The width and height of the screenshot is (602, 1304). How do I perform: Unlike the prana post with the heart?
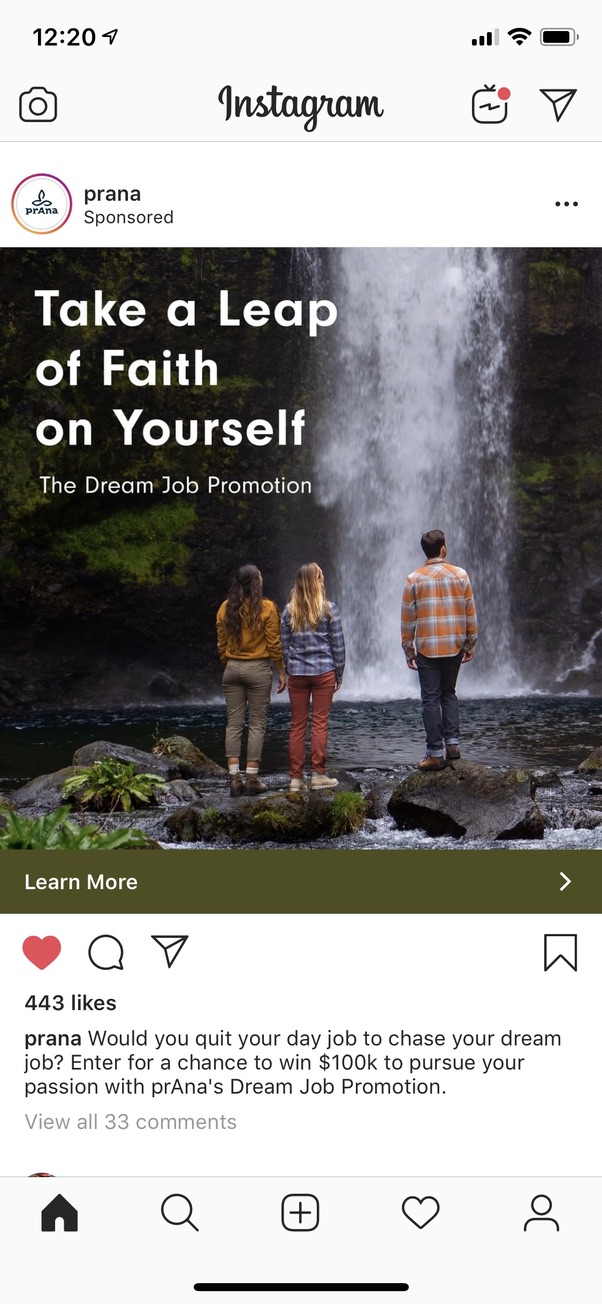click(42, 953)
